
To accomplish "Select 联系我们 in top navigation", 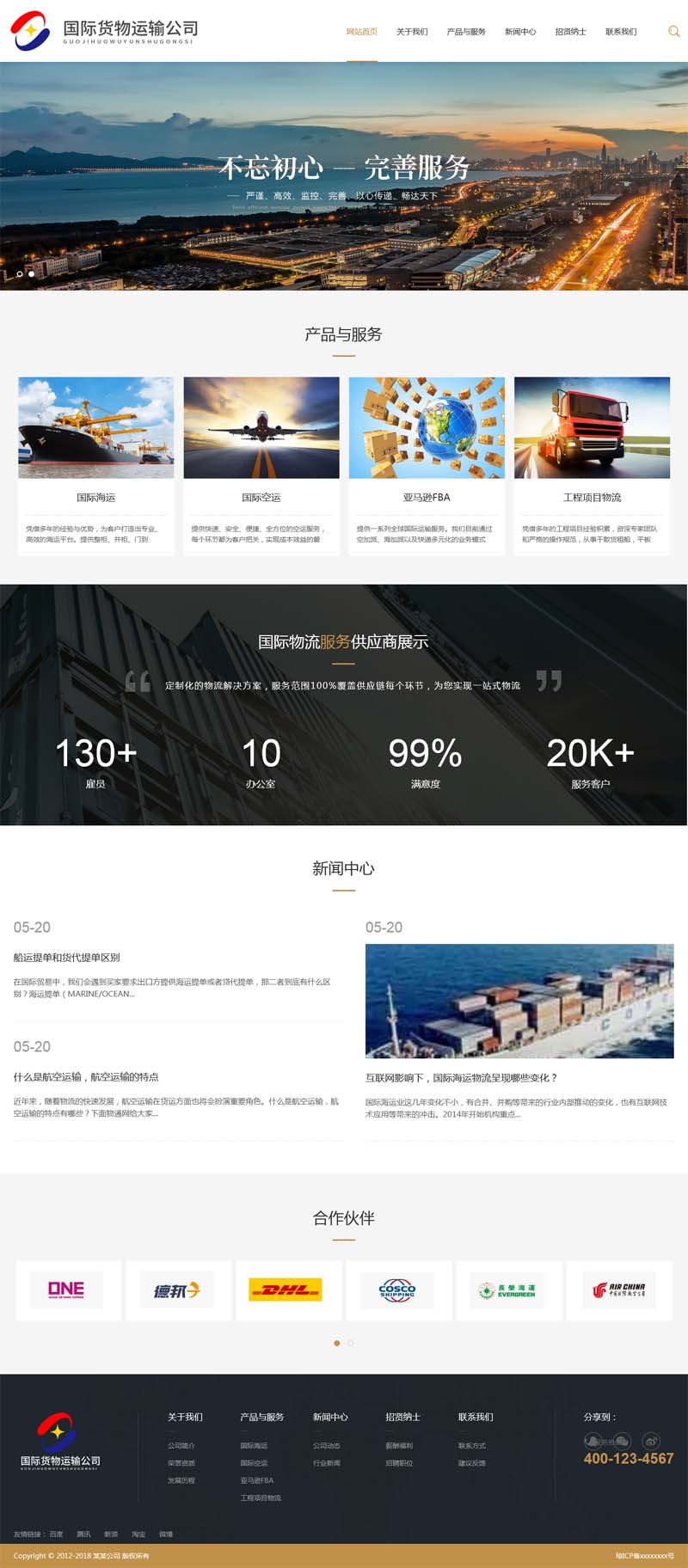I will click(621, 32).
